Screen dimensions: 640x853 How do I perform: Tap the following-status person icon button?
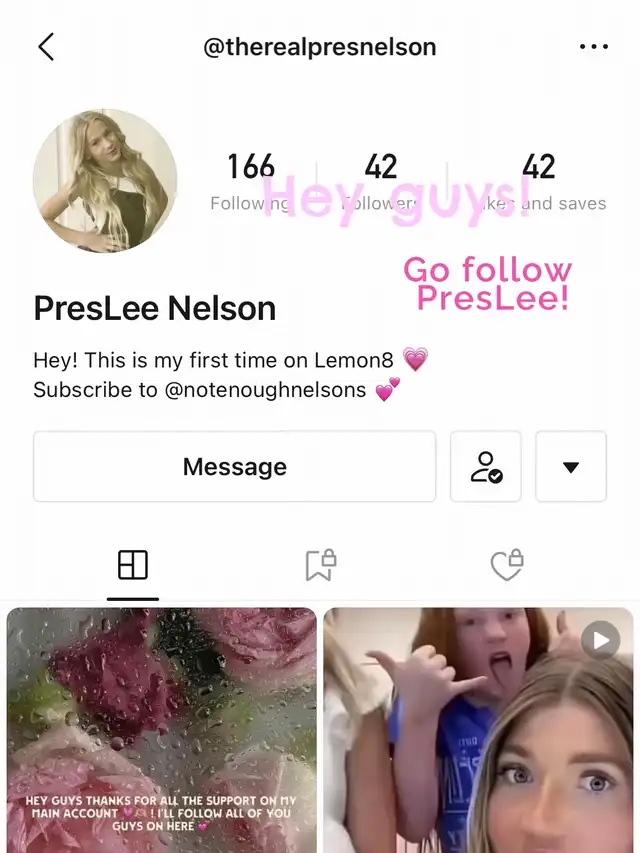[486, 466]
